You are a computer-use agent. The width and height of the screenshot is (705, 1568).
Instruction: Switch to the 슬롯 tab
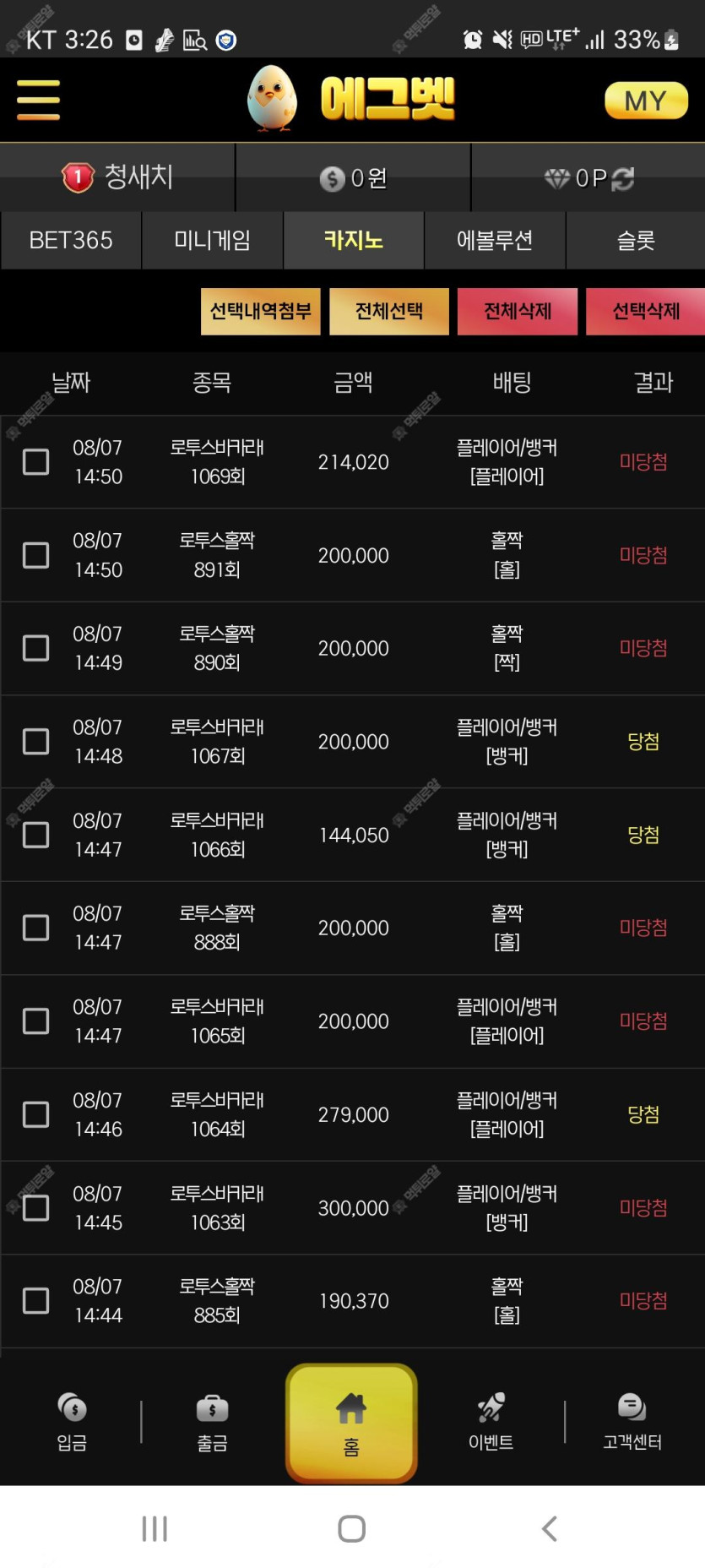636,240
